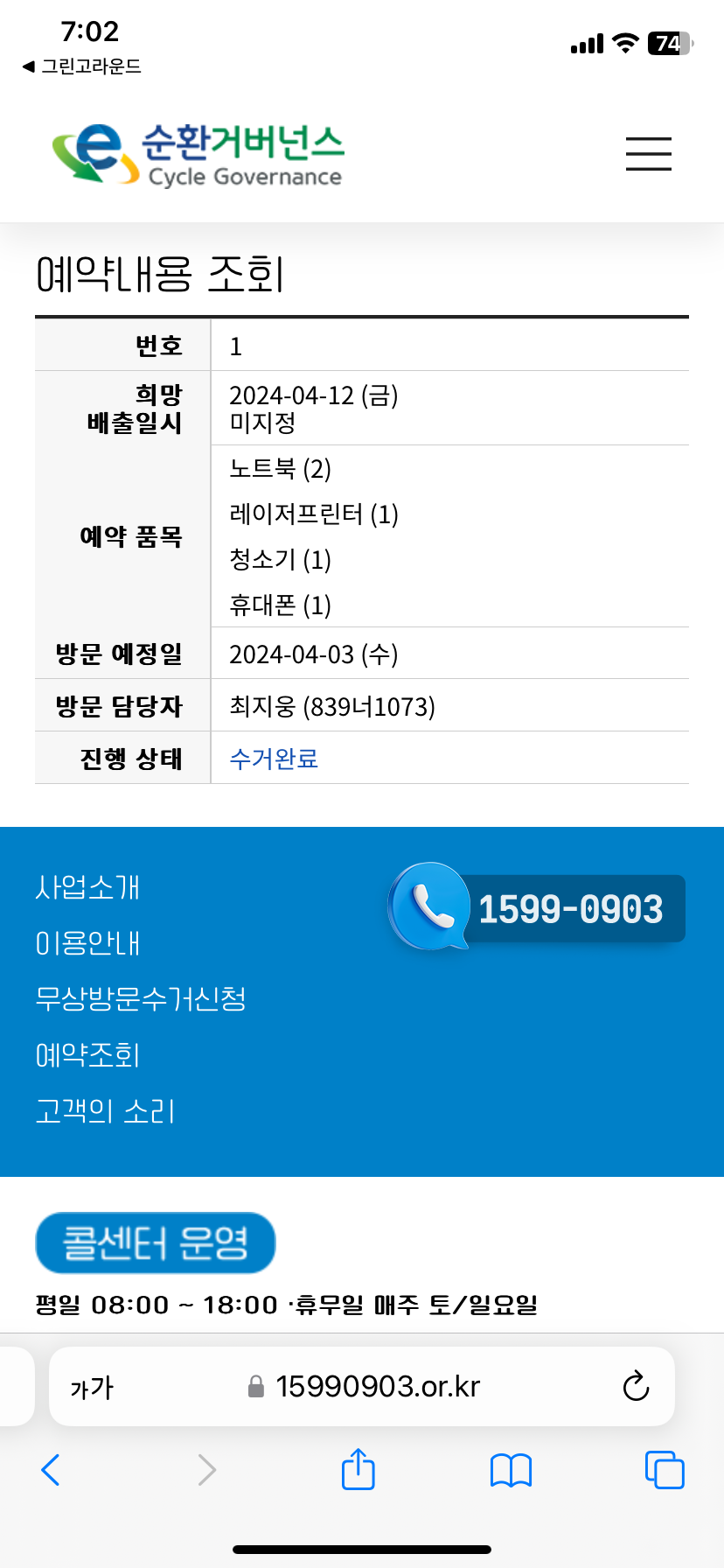Open the 사업소개 footer link

[x=87, y=887]
